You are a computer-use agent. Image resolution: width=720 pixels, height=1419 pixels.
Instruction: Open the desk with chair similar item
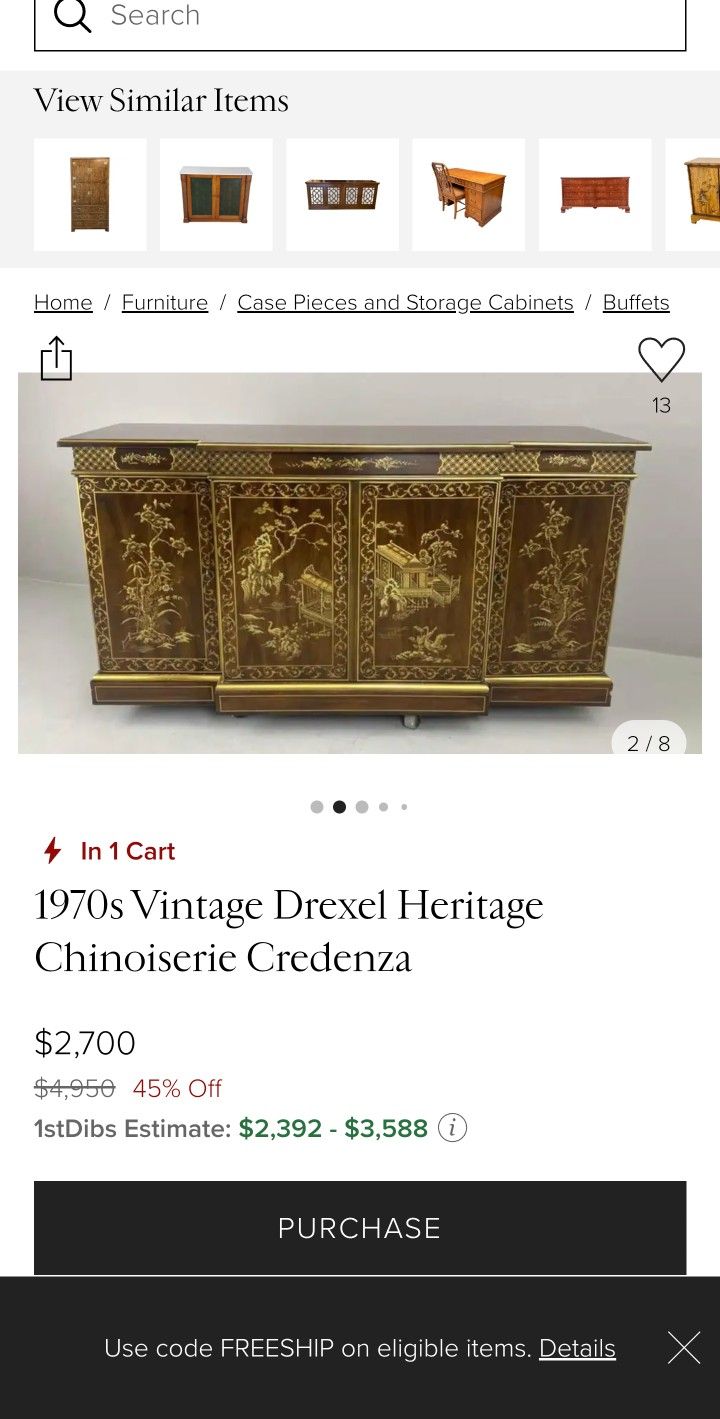point(468,195)
